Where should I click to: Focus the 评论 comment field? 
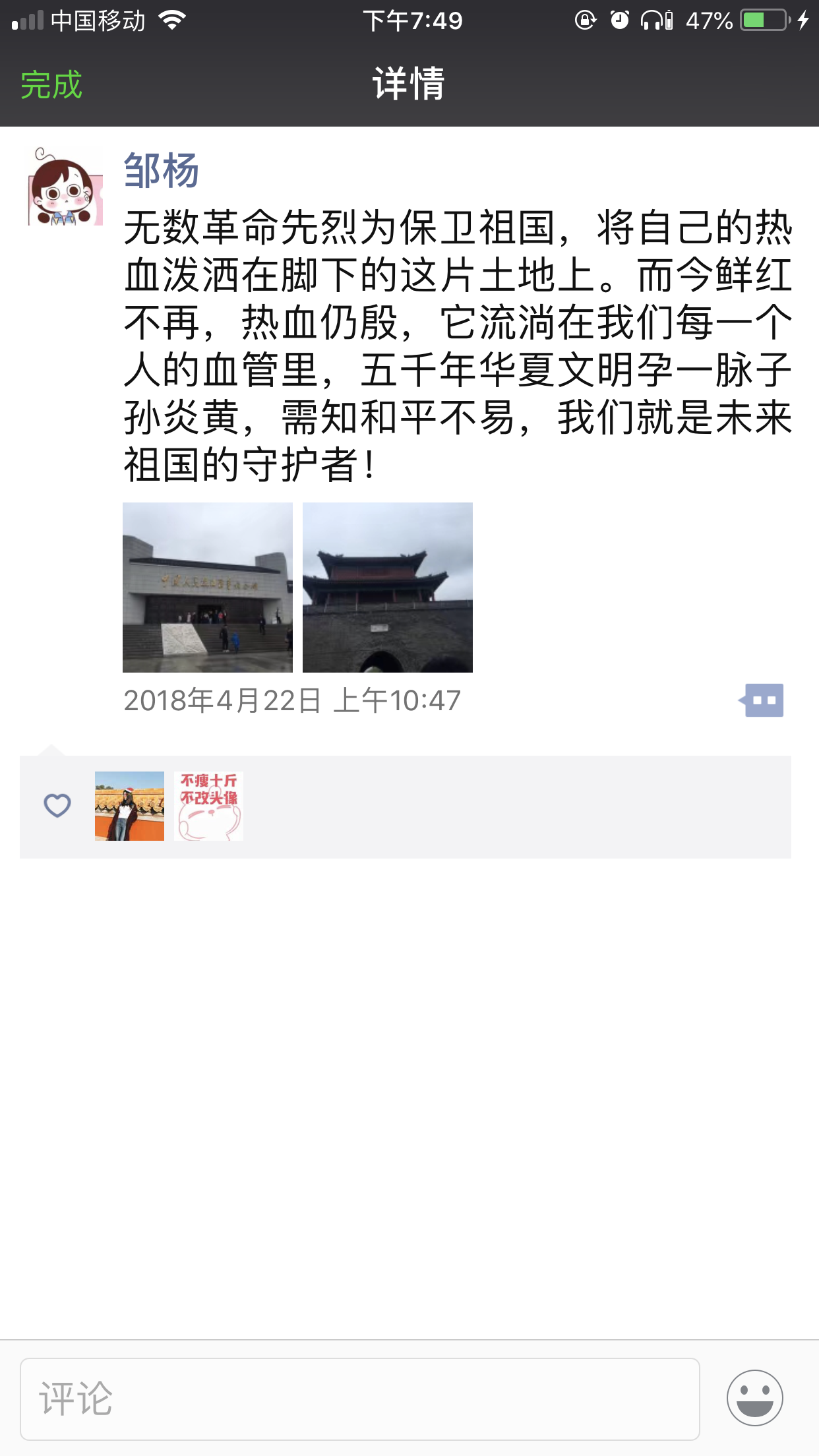[359, 1399]
